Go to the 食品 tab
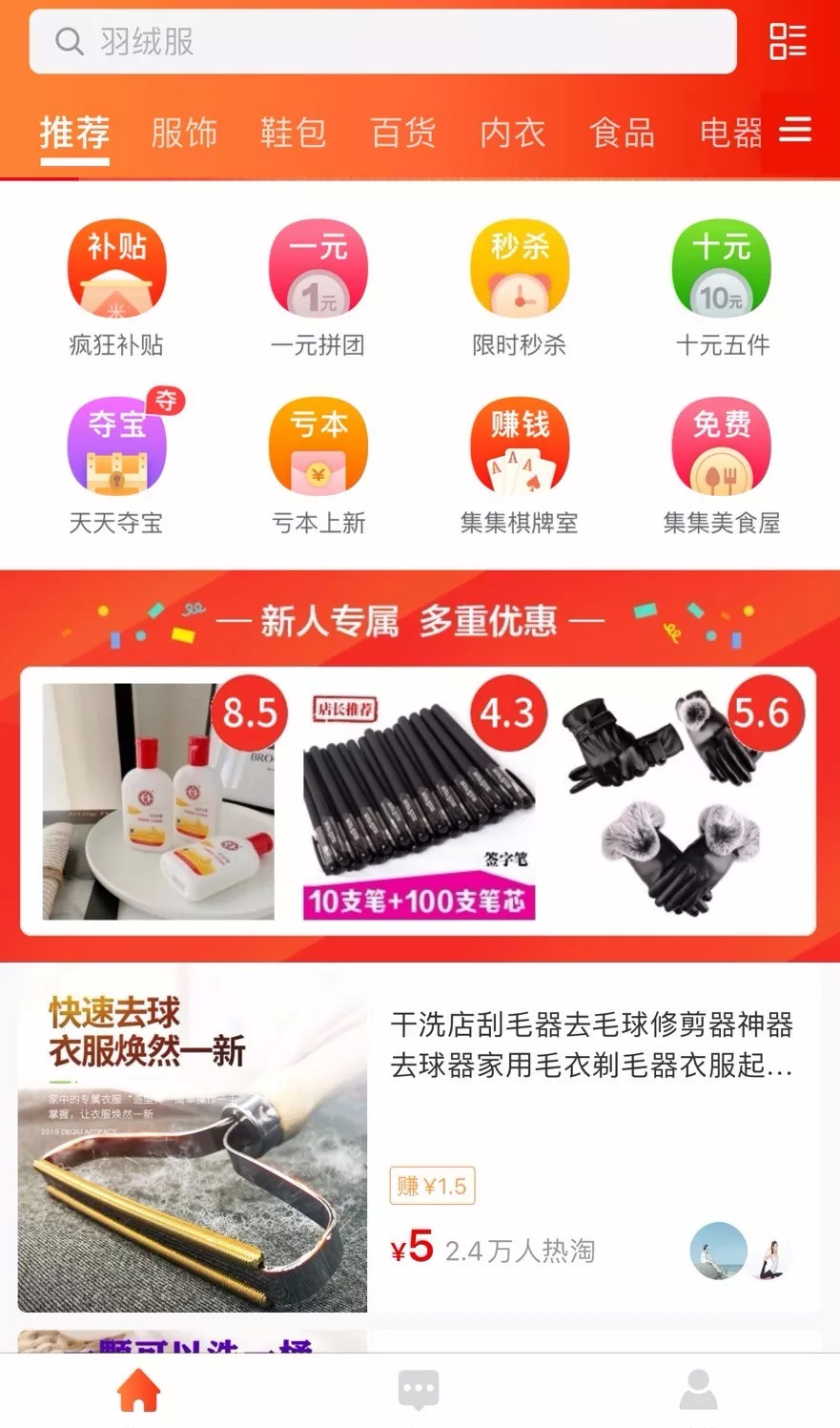 (623, 133)
